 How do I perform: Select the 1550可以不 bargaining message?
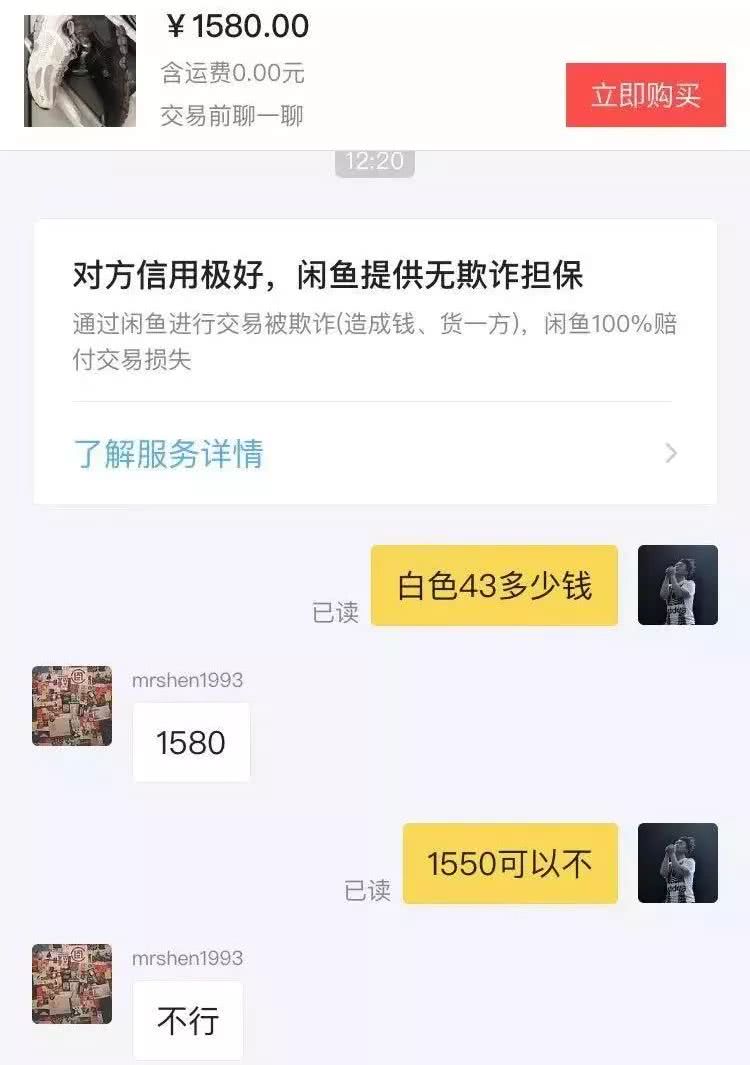(x=509, y=864)
